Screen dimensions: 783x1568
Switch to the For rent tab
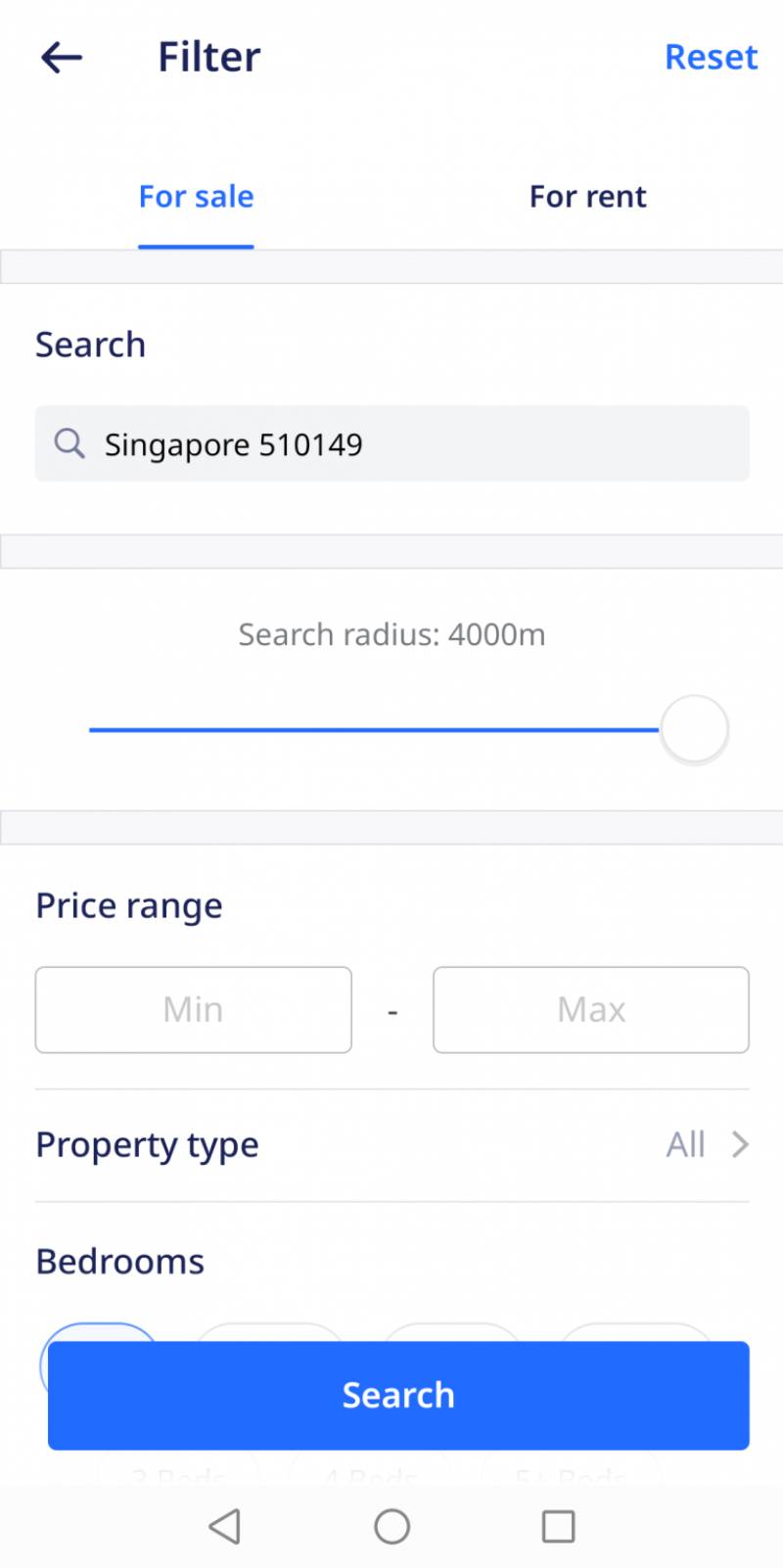click(x=587, y=197)
